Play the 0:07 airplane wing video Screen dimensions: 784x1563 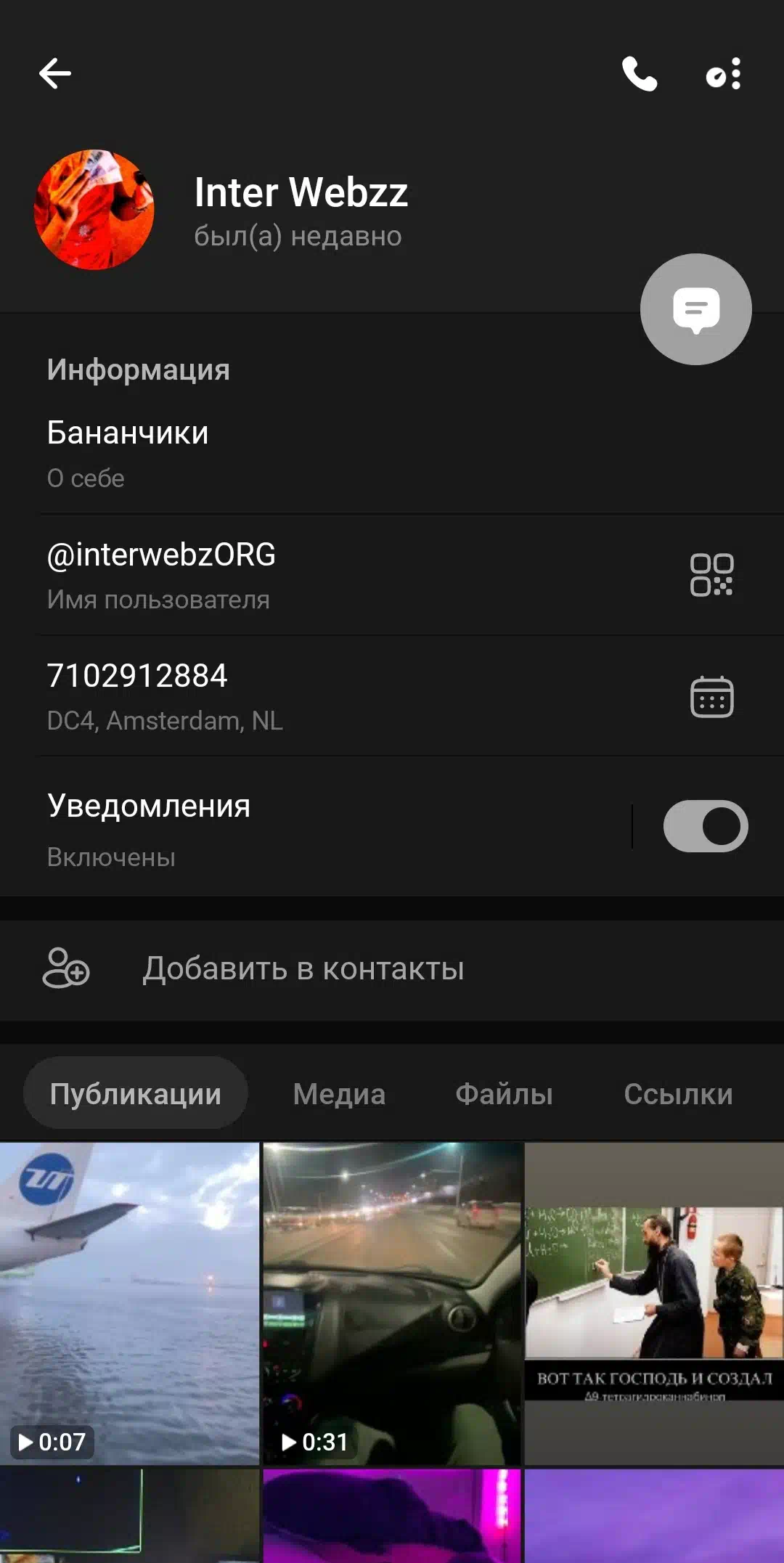click(129, 1303)
